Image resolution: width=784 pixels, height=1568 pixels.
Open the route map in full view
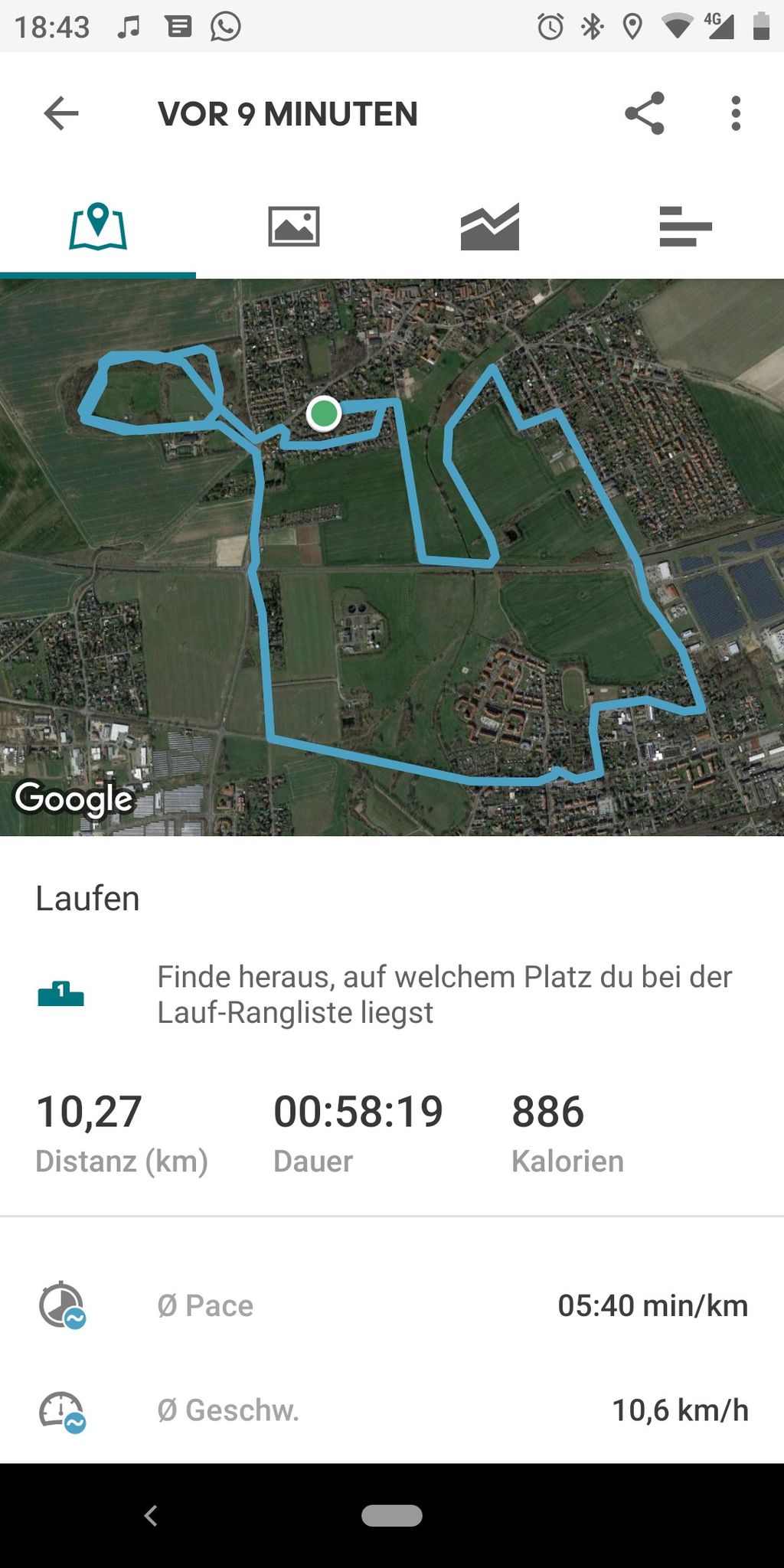(x=392, y=557)
